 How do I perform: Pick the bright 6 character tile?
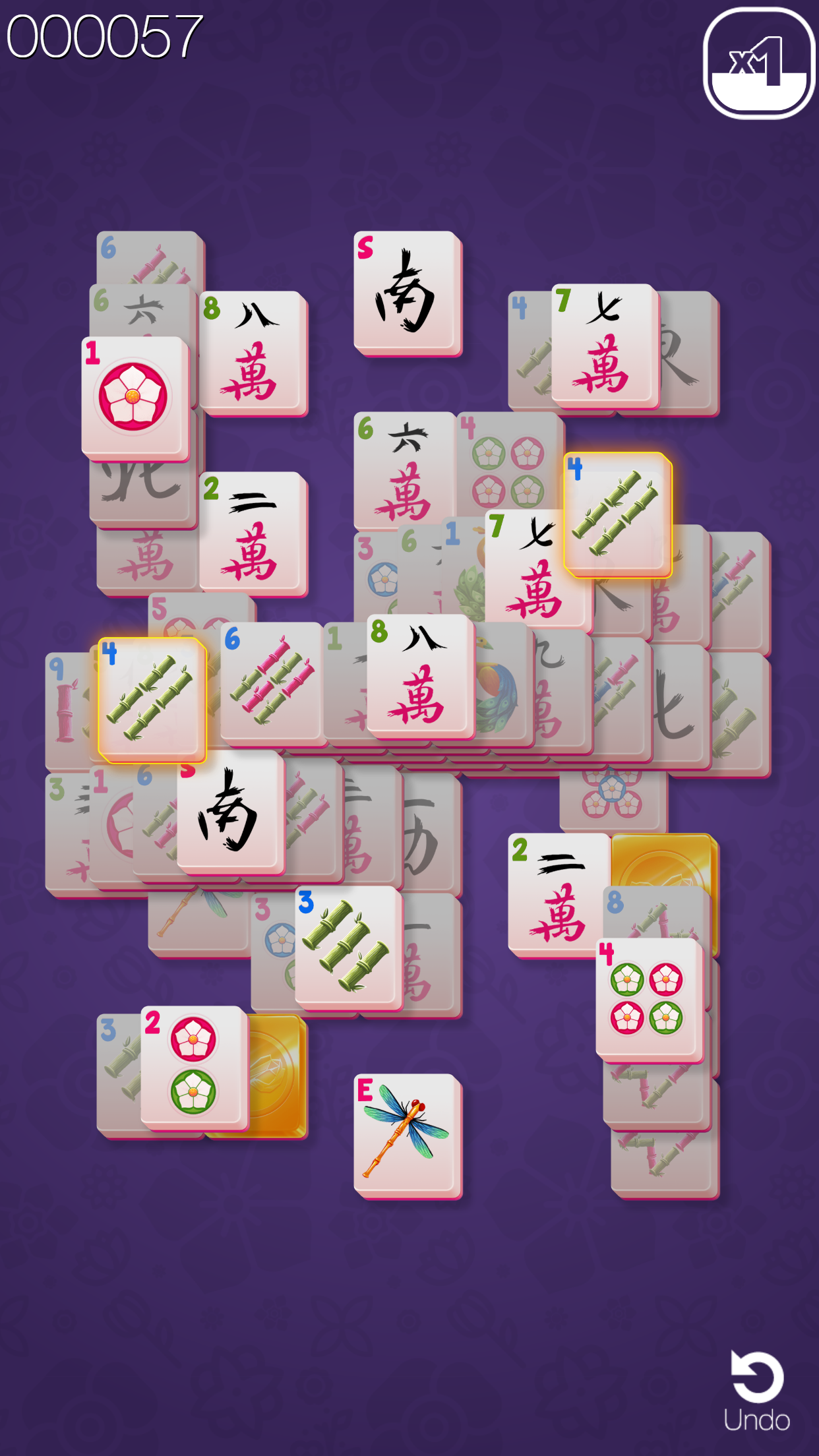click(403, 470)
